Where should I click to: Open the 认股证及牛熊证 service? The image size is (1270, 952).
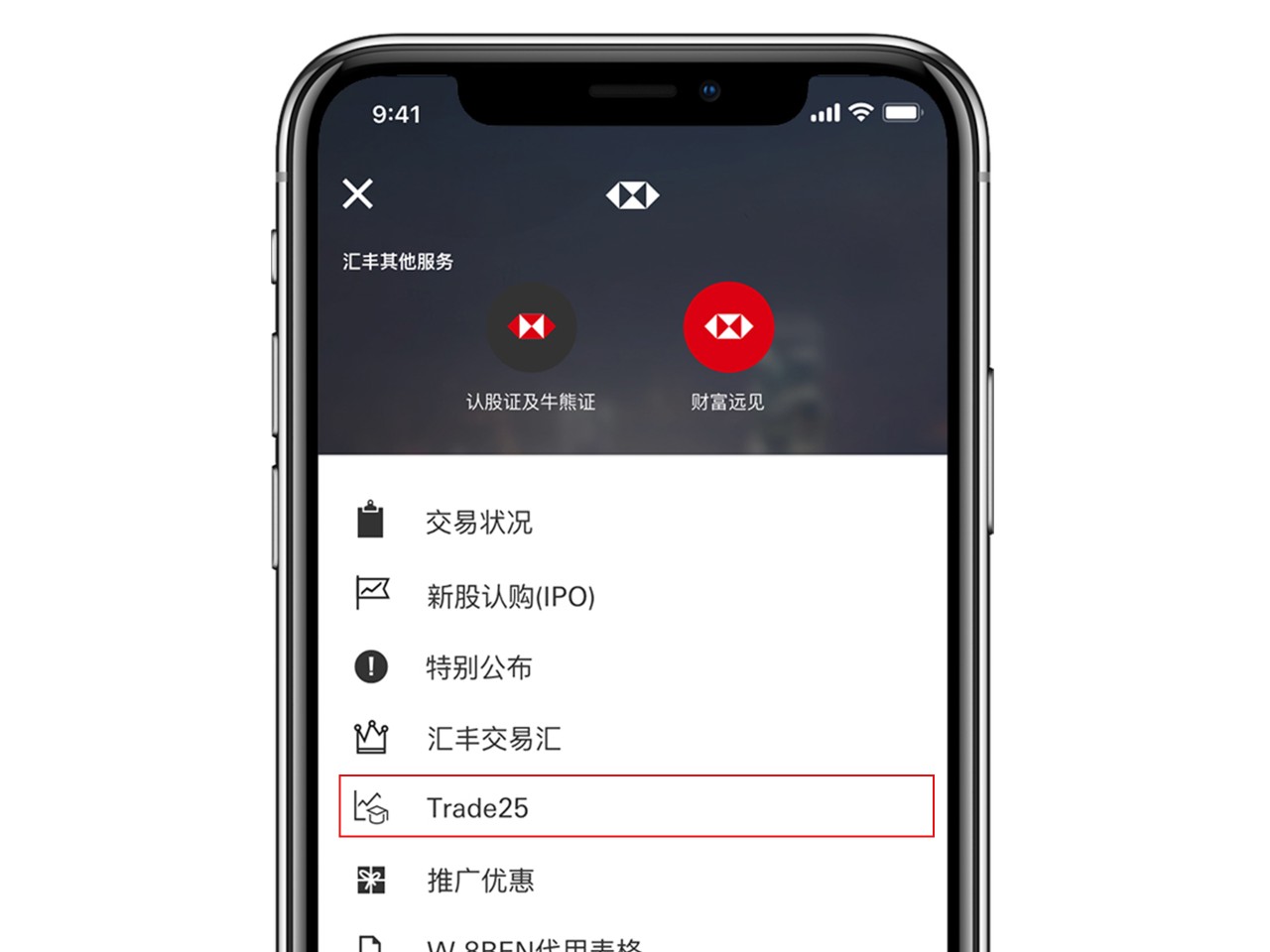click(x=531, y=327)
